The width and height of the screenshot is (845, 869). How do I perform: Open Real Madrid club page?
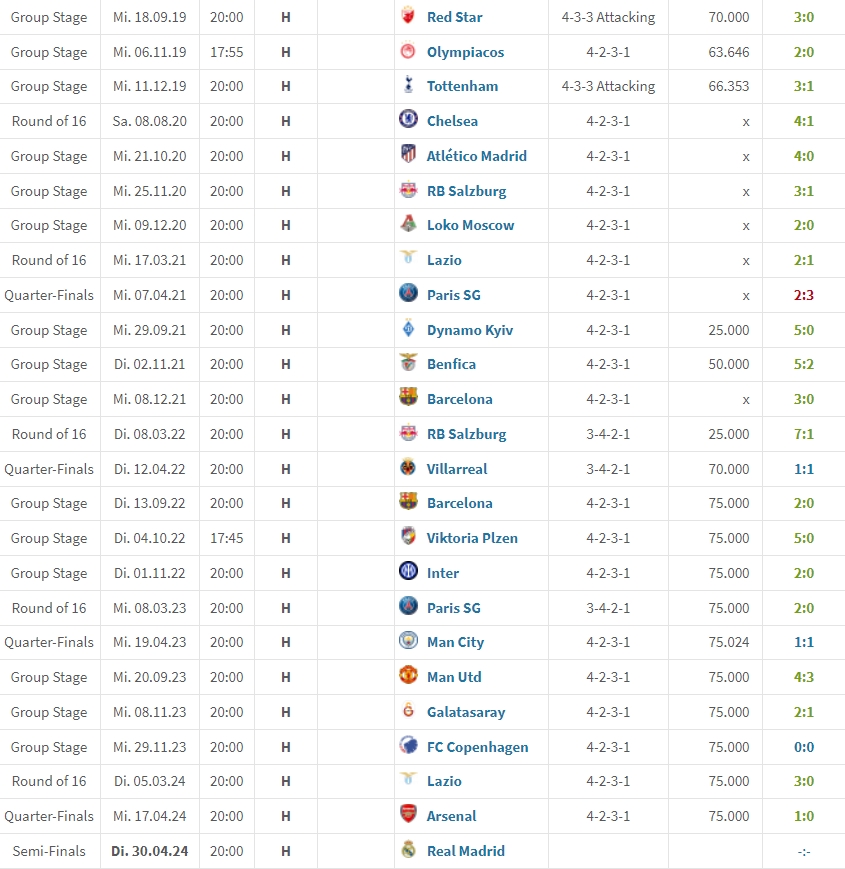(465, 851)
